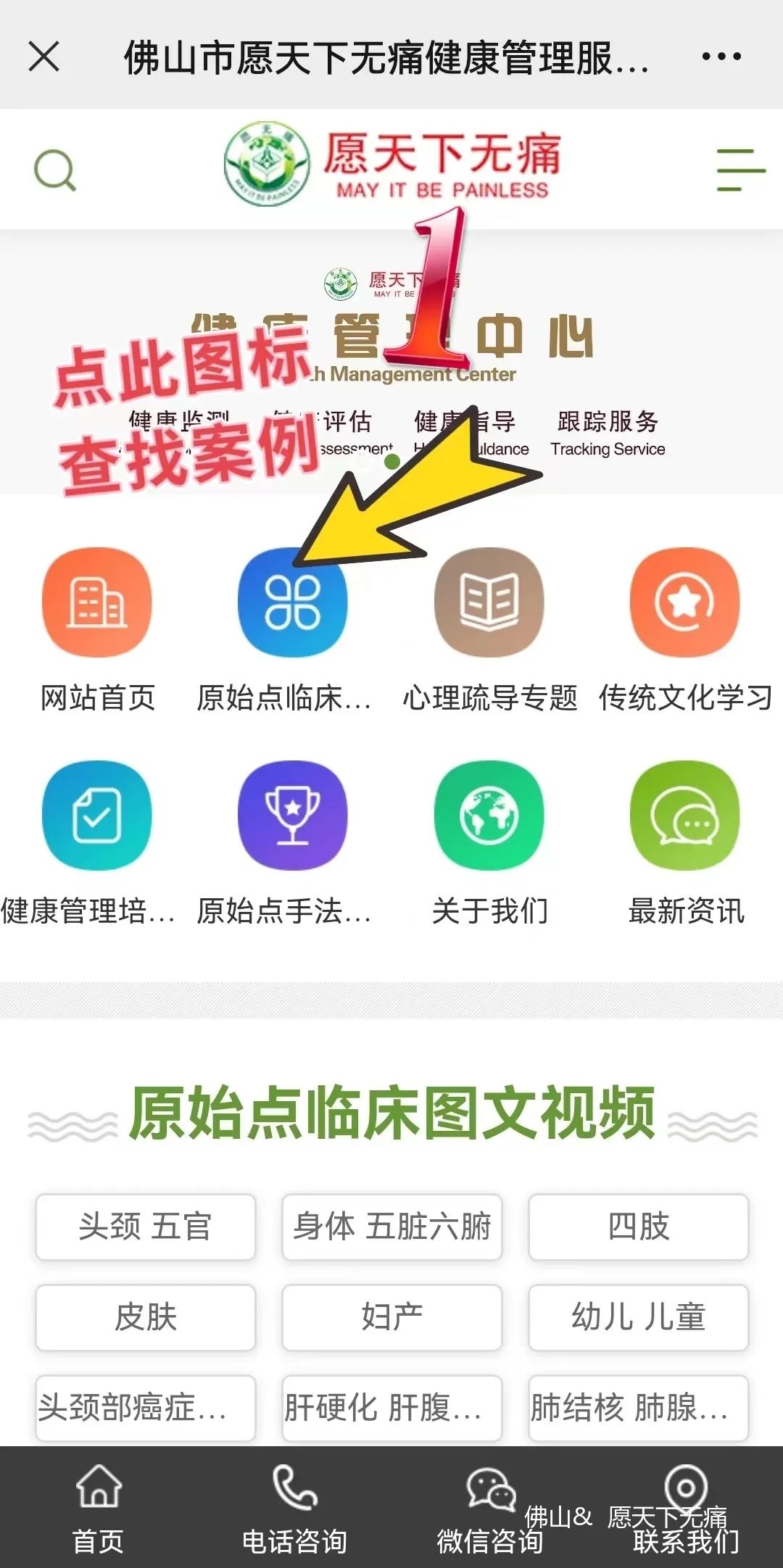Open the 幼儿 儿童 category
Viewport: 783px width, 1568px height.
[638, 1317]
